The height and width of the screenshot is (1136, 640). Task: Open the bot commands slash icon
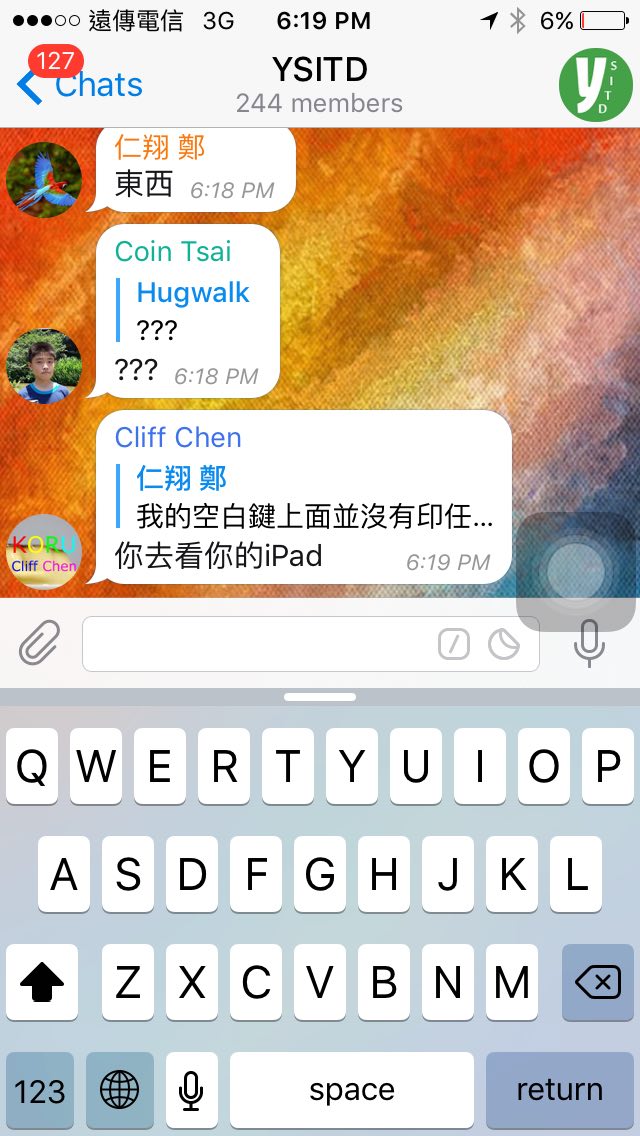pyautogui.click(x=454, y=645)
